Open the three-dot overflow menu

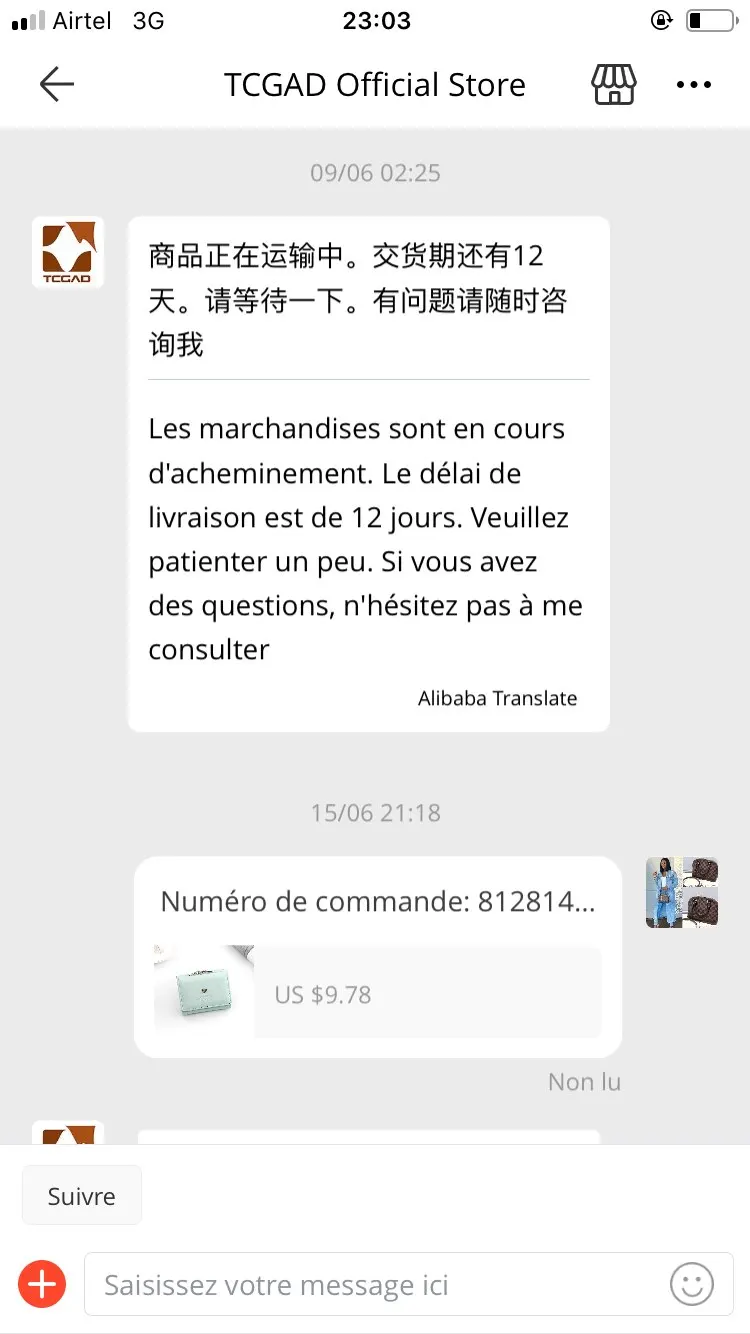click(694, 85)
